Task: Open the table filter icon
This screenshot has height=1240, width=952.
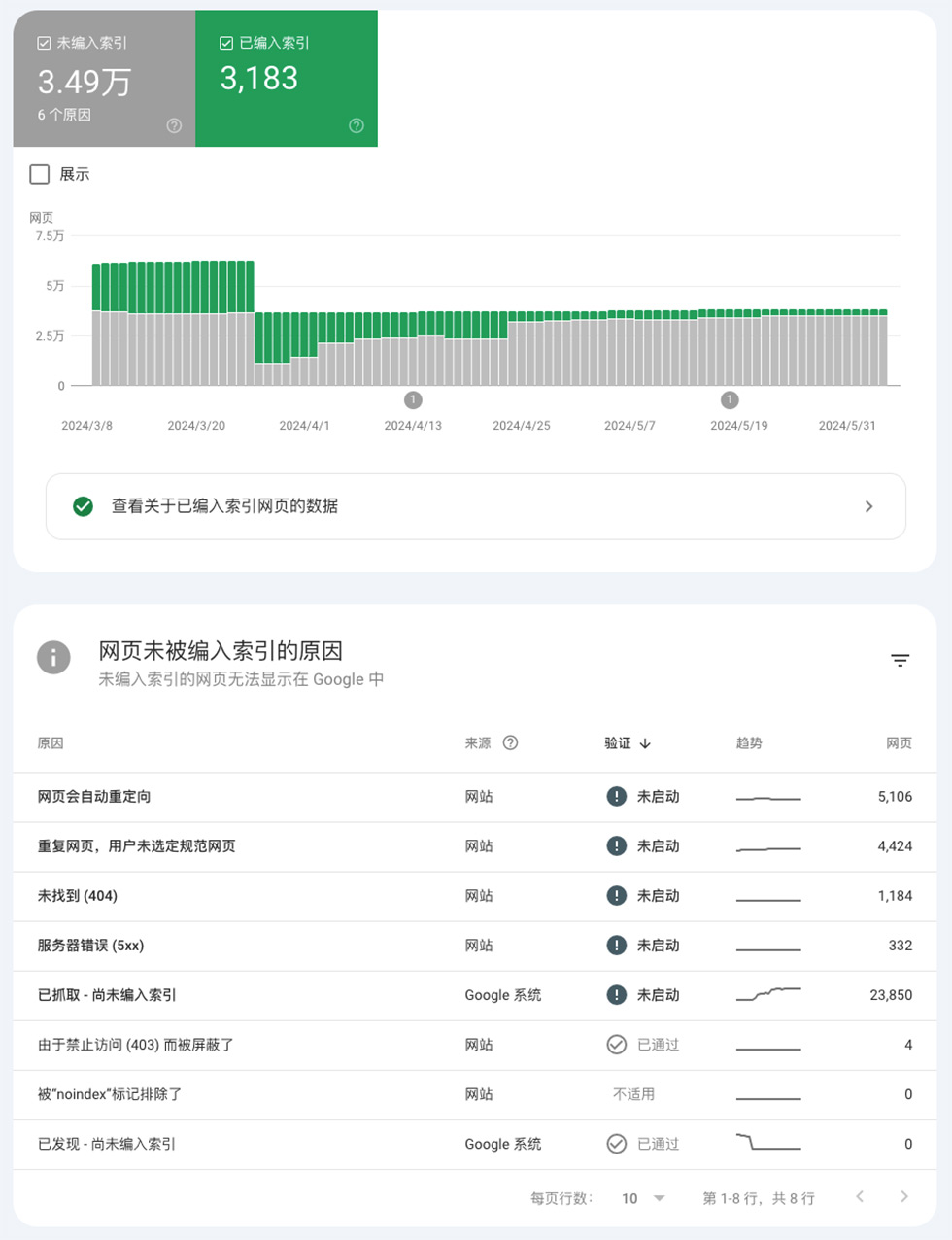Action: click(901, 661)
